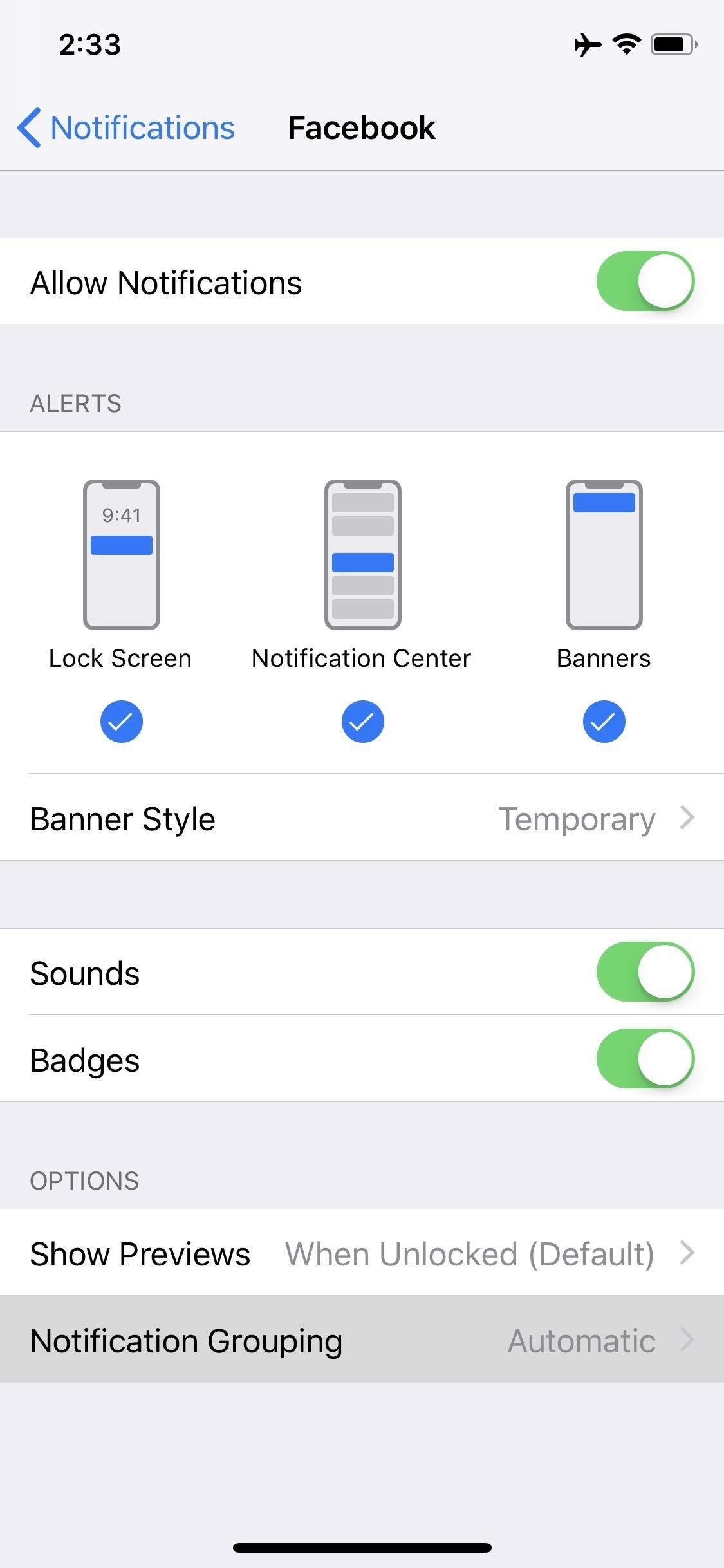Tap the 2:33 clock in status bar

click(x=88, y=44)
